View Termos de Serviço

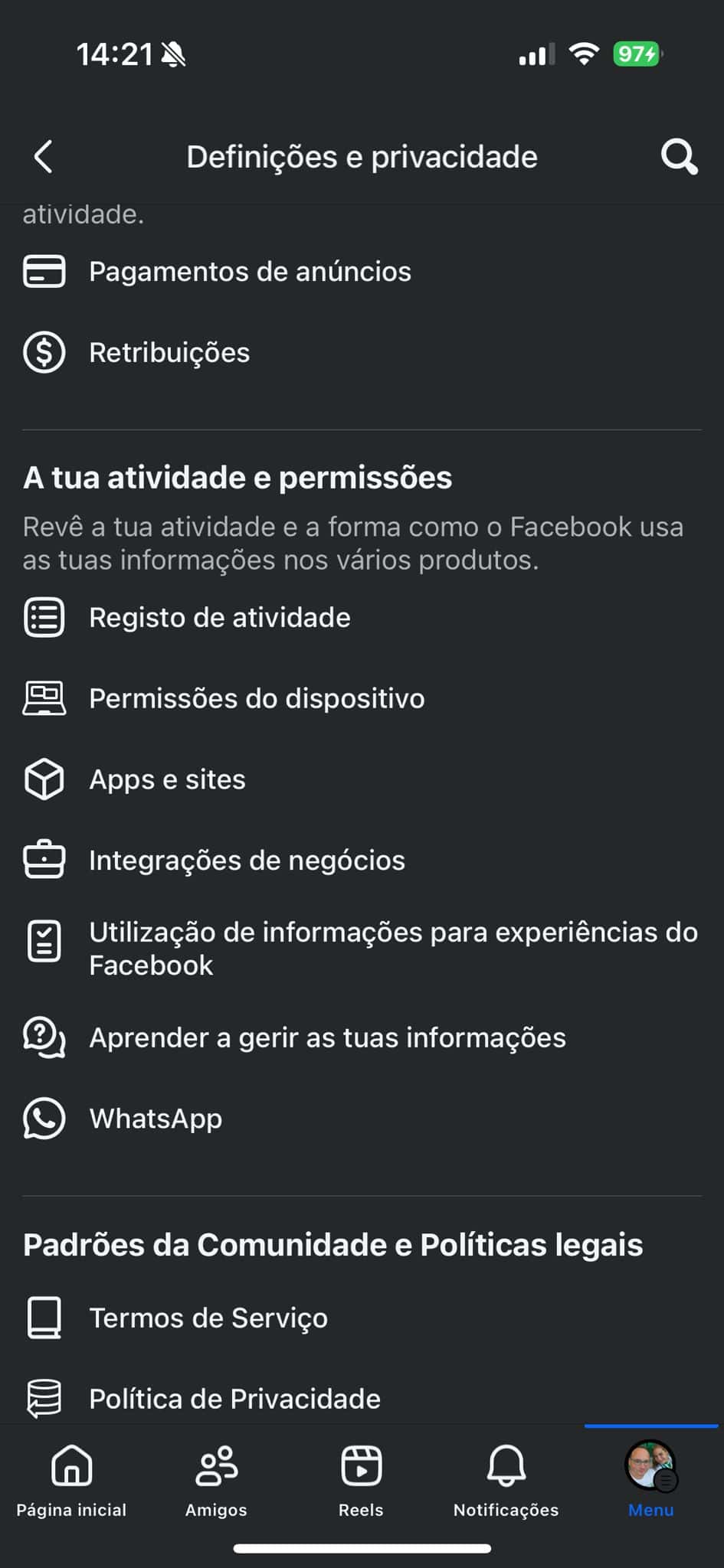pos(208,1318)
